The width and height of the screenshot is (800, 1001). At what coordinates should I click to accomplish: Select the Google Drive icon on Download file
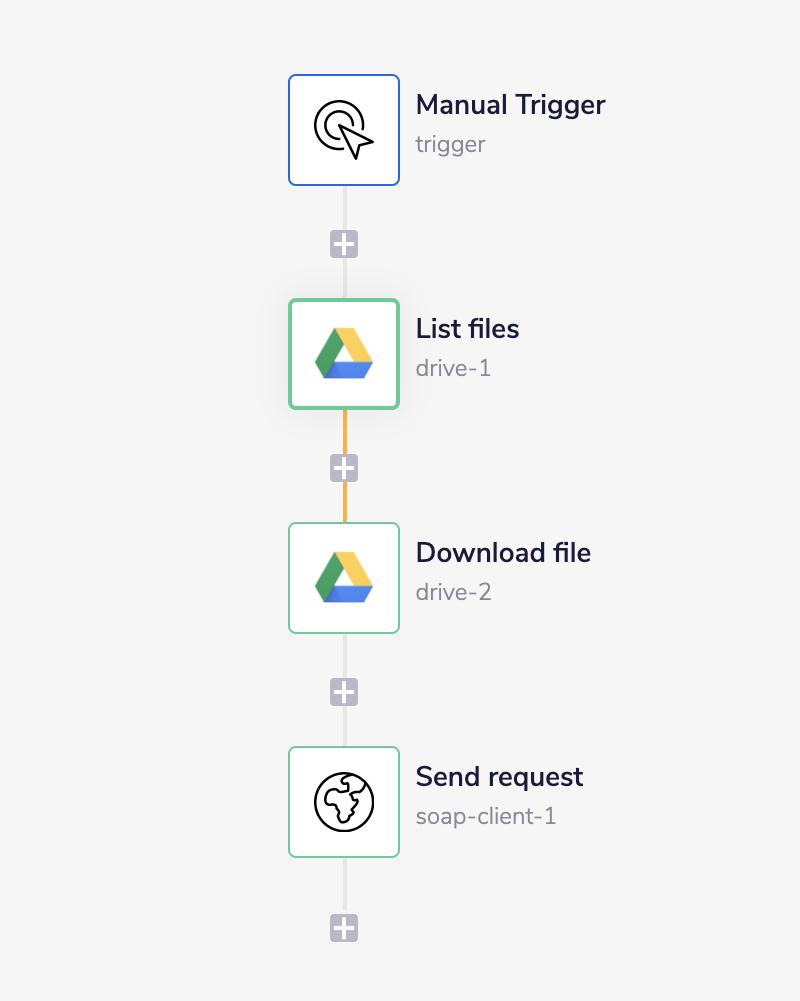coord(344,578)
